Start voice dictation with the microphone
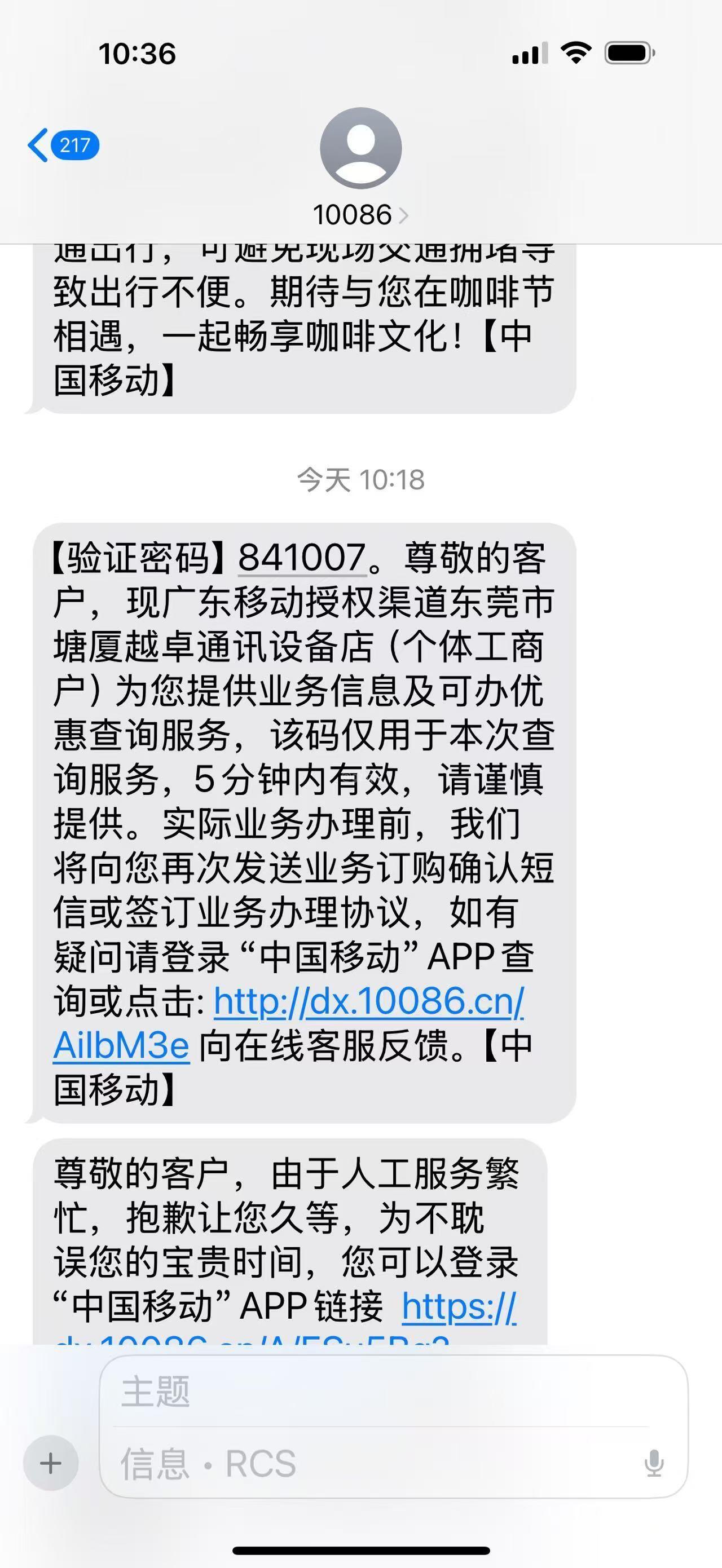This screenshot has width=722, height=1568. click(x=654, y=1463)
